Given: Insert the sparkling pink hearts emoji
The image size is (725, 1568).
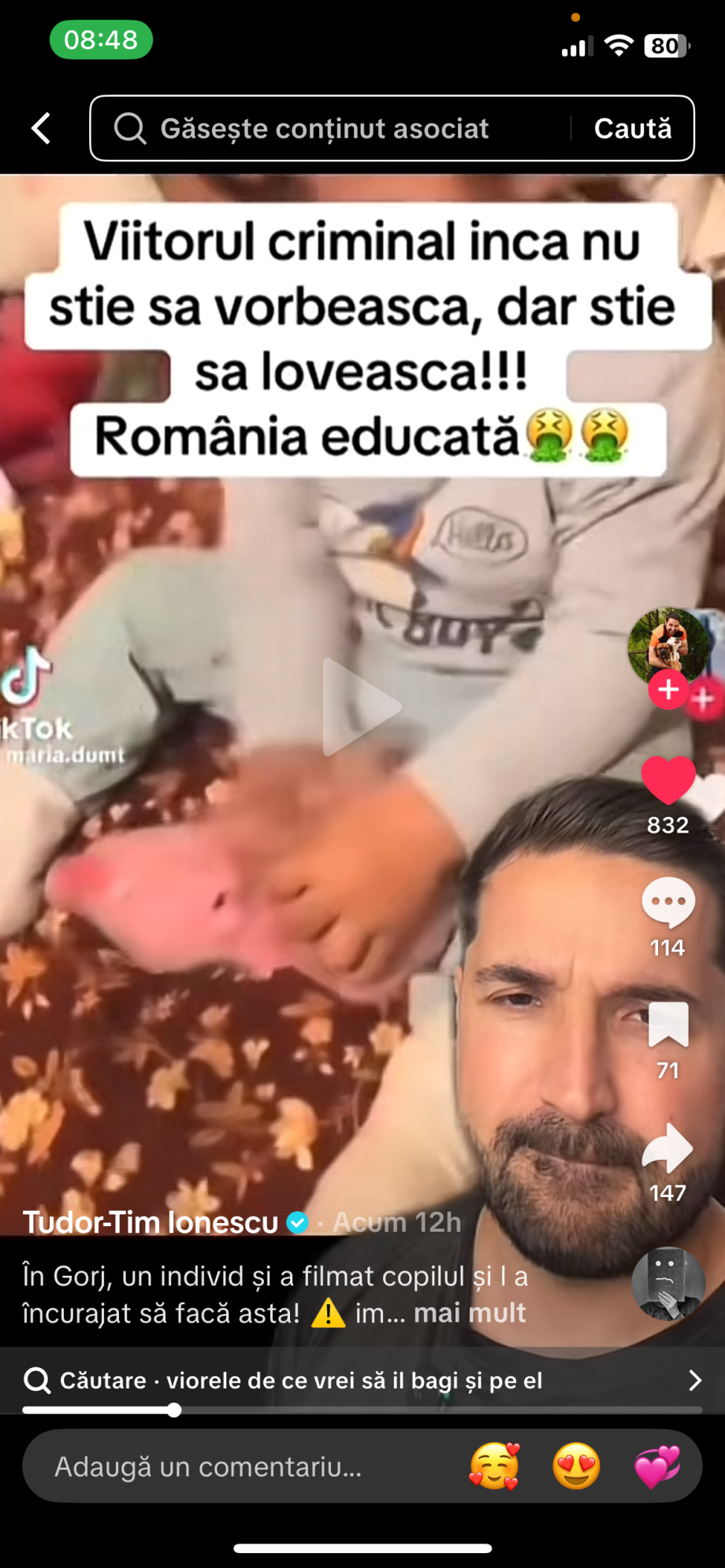Looking at the screenshot, I should click(656, 1466).
